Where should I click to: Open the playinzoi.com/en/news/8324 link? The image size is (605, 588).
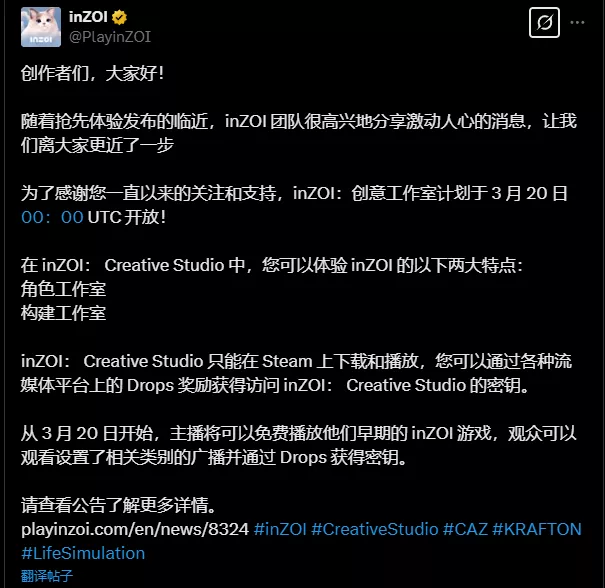[135, 529]
